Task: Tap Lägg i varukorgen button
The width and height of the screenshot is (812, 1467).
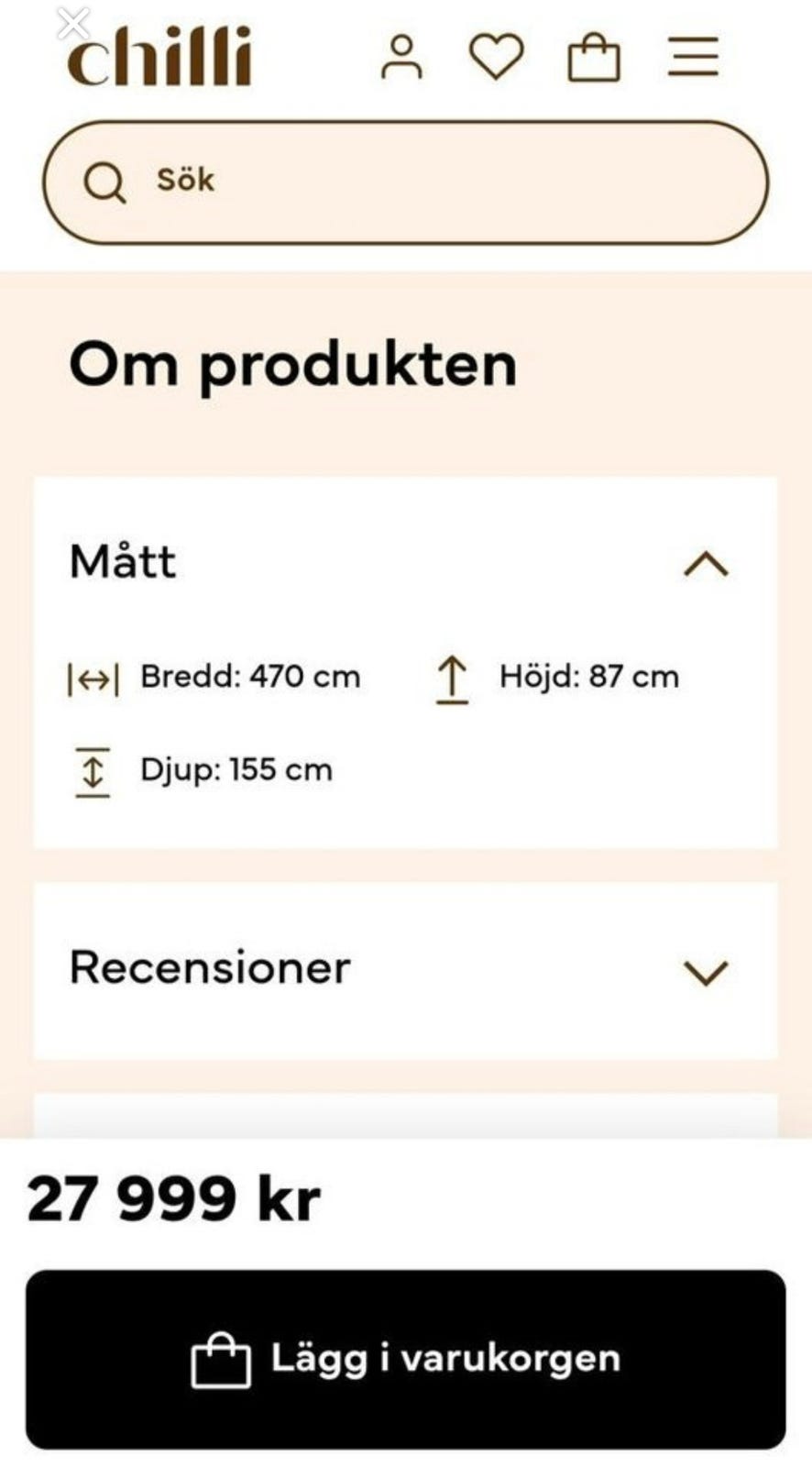Action: pos(405,1359)
